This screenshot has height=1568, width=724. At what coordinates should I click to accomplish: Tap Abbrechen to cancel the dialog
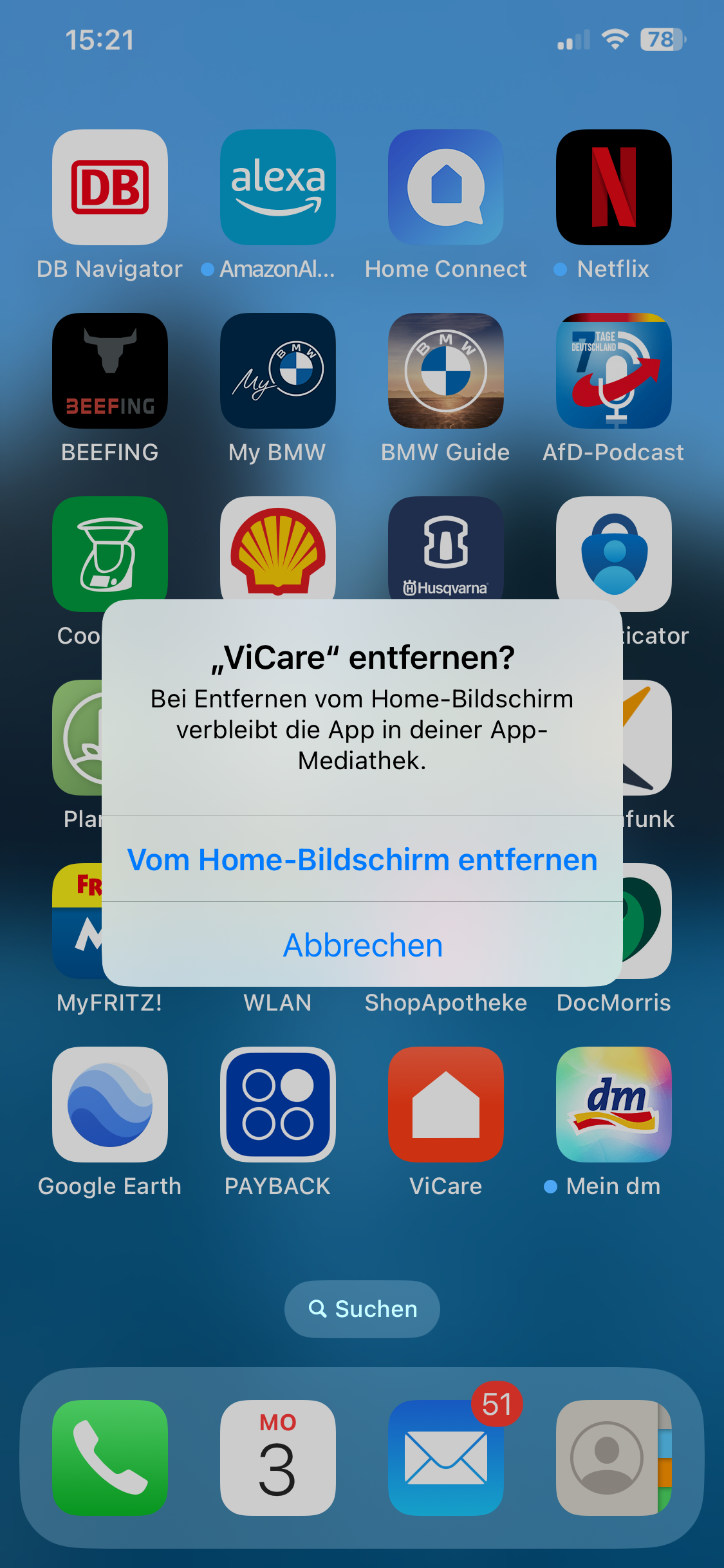coord(362,945)
